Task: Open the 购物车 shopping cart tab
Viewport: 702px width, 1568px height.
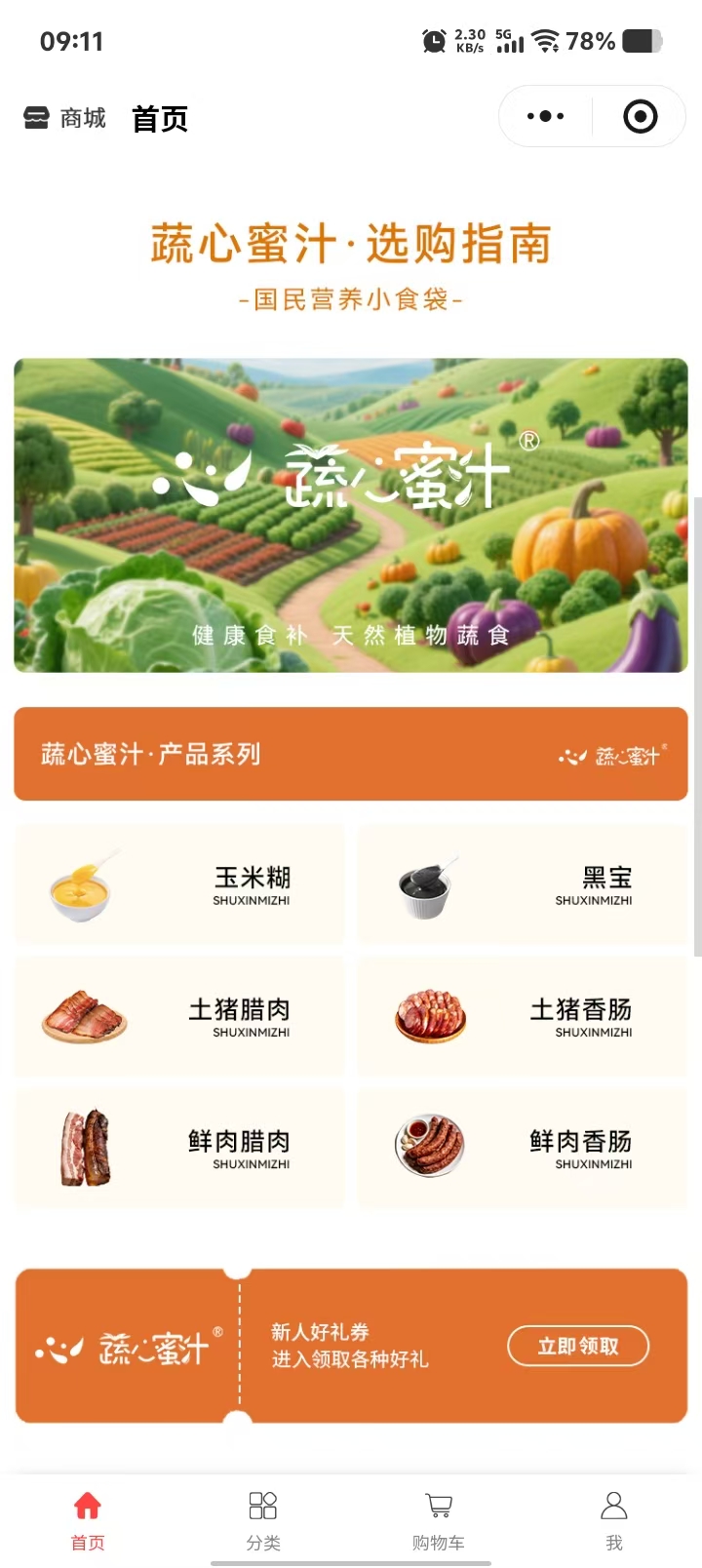Action: pyautogui.click(x=439, y=1519)
